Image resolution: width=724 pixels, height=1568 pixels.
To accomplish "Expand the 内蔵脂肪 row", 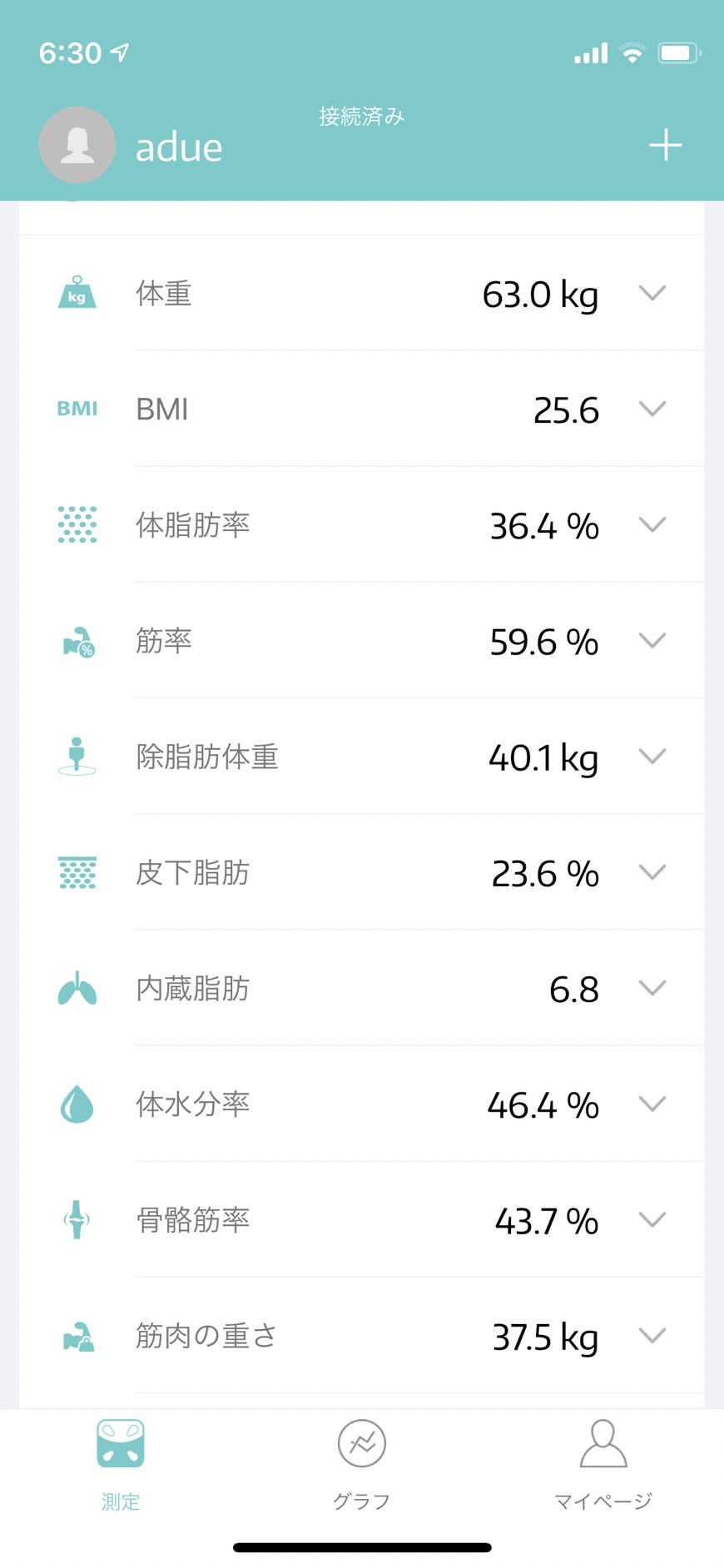I will pos(362,988).
